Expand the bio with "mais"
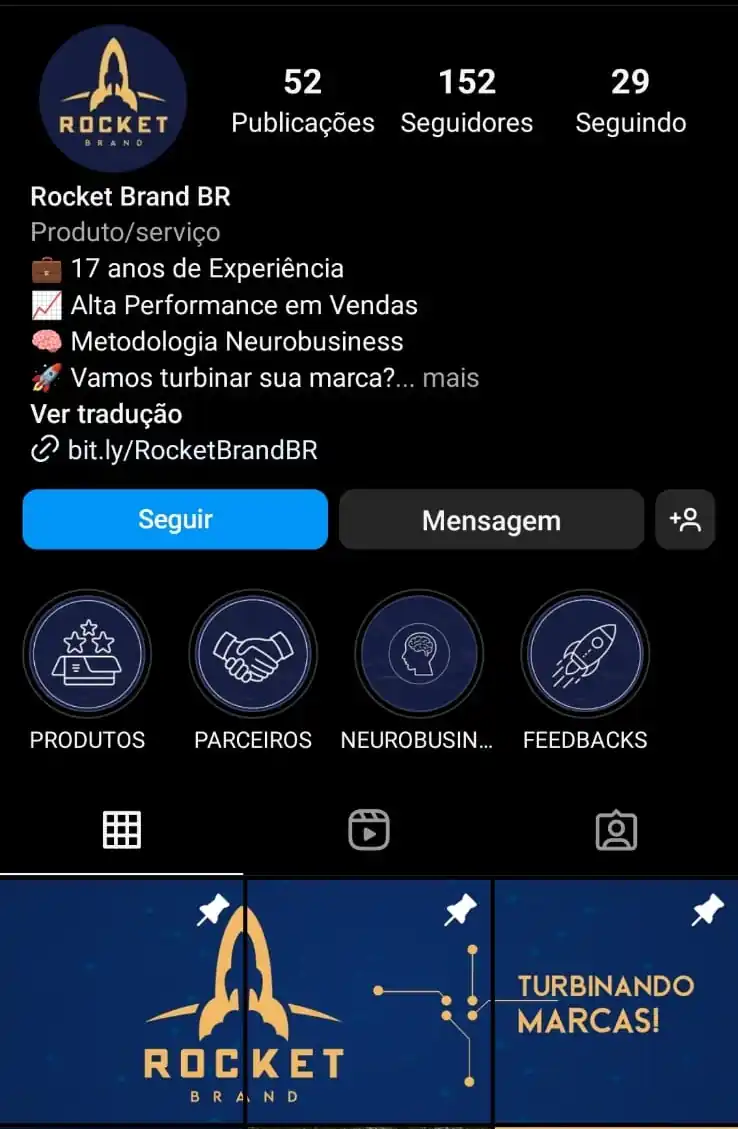738x1129 pixels. coord(450,378)
